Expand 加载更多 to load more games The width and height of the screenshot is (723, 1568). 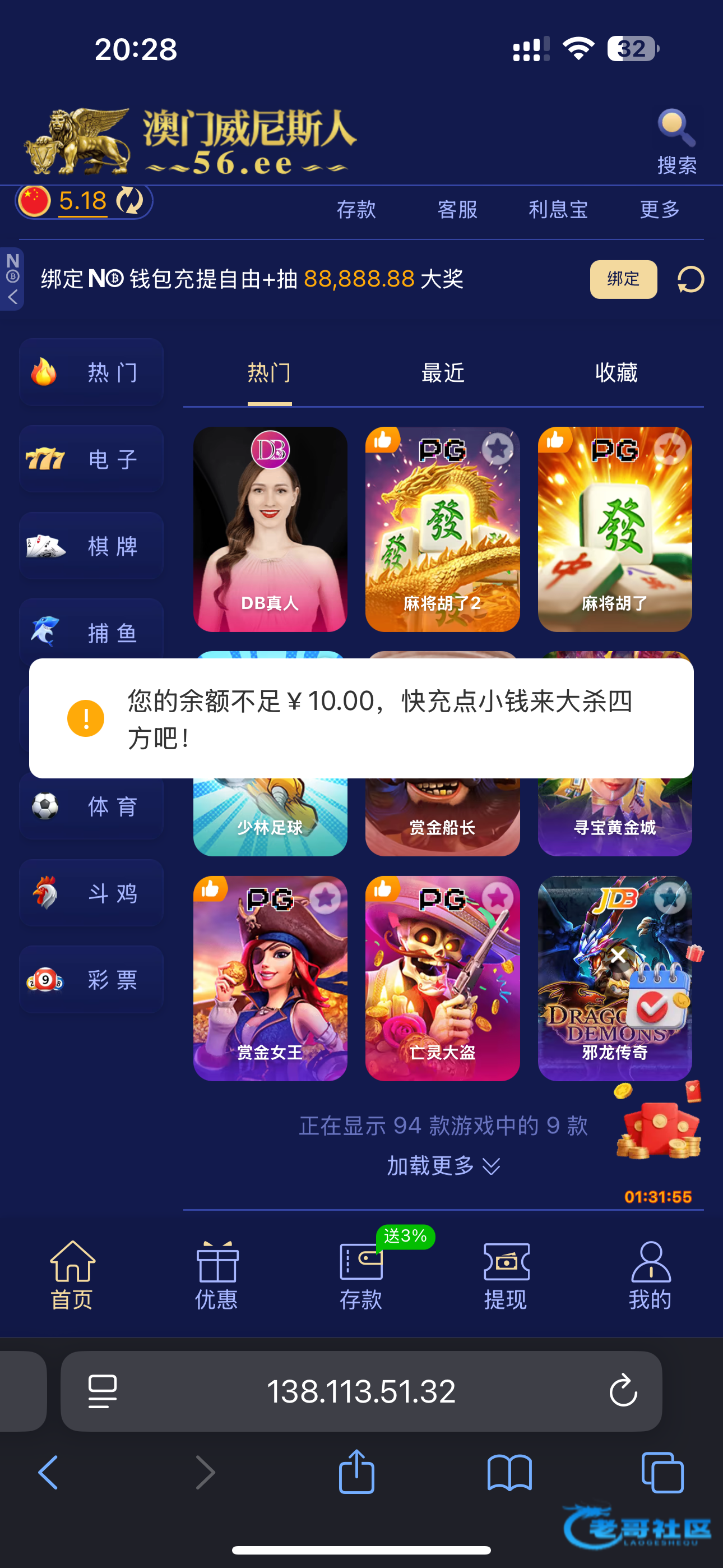click(442, 1166)
